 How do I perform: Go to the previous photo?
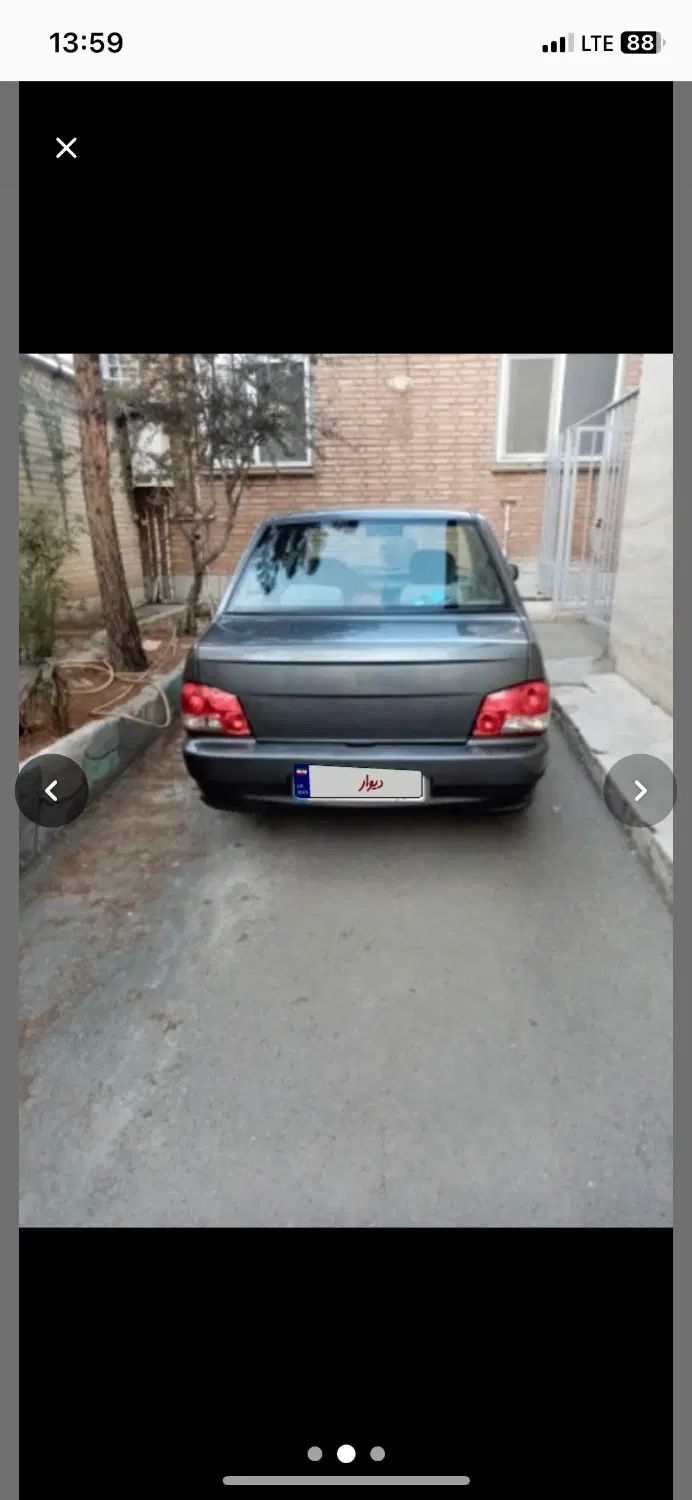(51, 791)
